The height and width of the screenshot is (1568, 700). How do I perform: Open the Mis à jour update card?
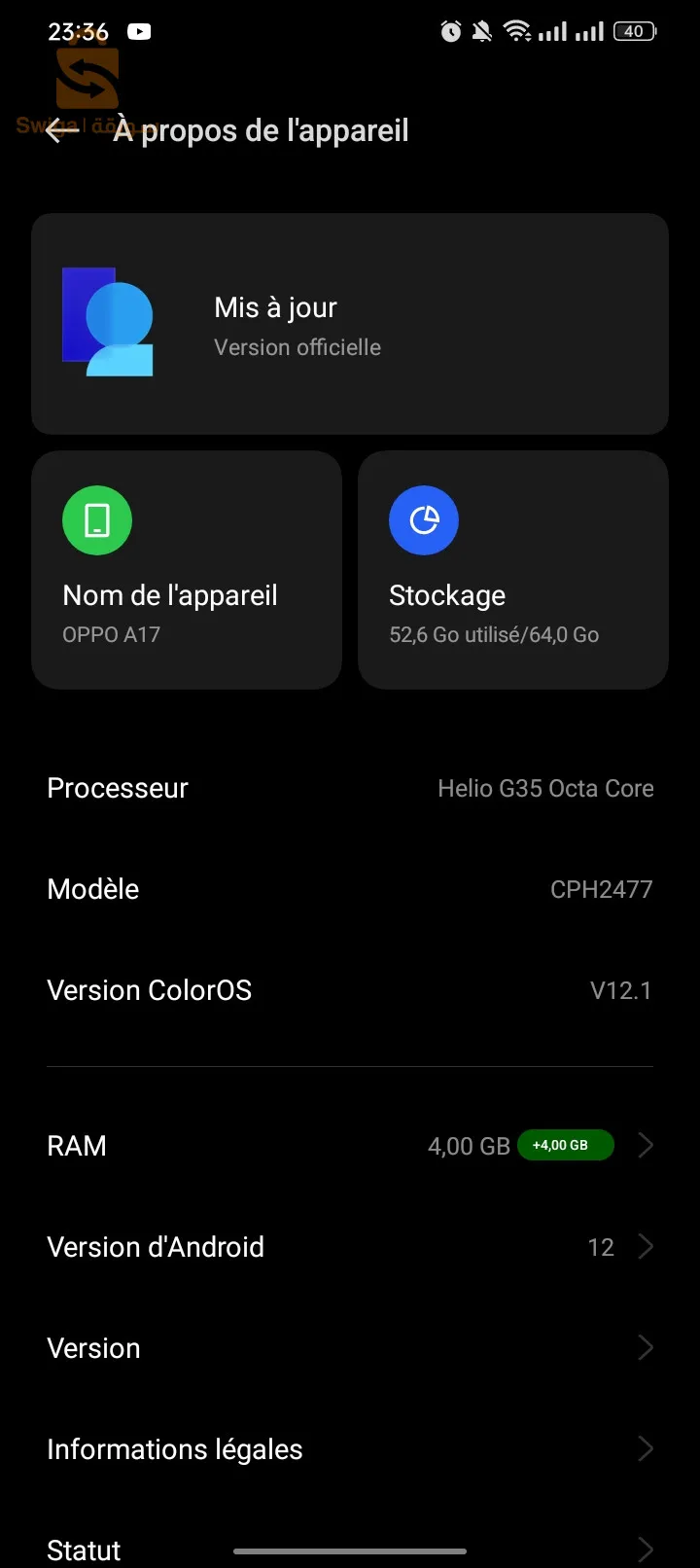[350, 324]
